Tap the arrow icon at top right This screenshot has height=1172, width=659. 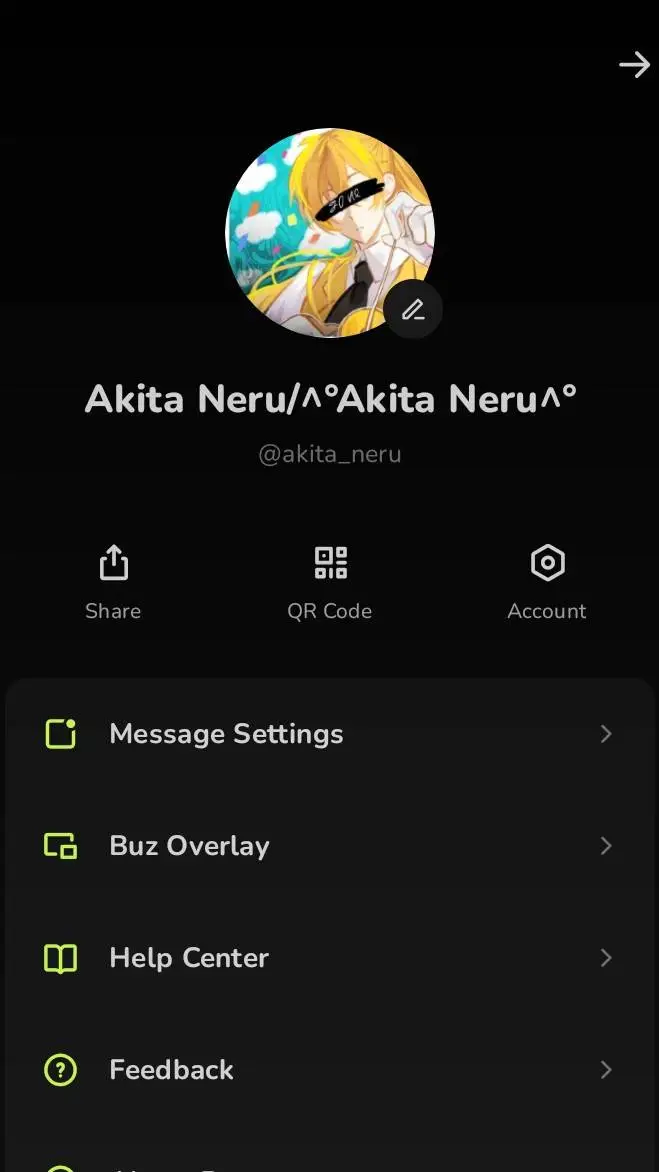pyautogui.click(x=634, y=66)
